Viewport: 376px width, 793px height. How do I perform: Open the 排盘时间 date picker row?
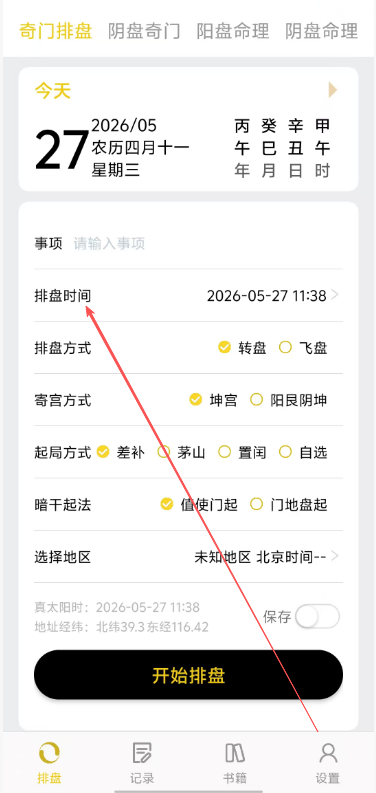[188, 295]
